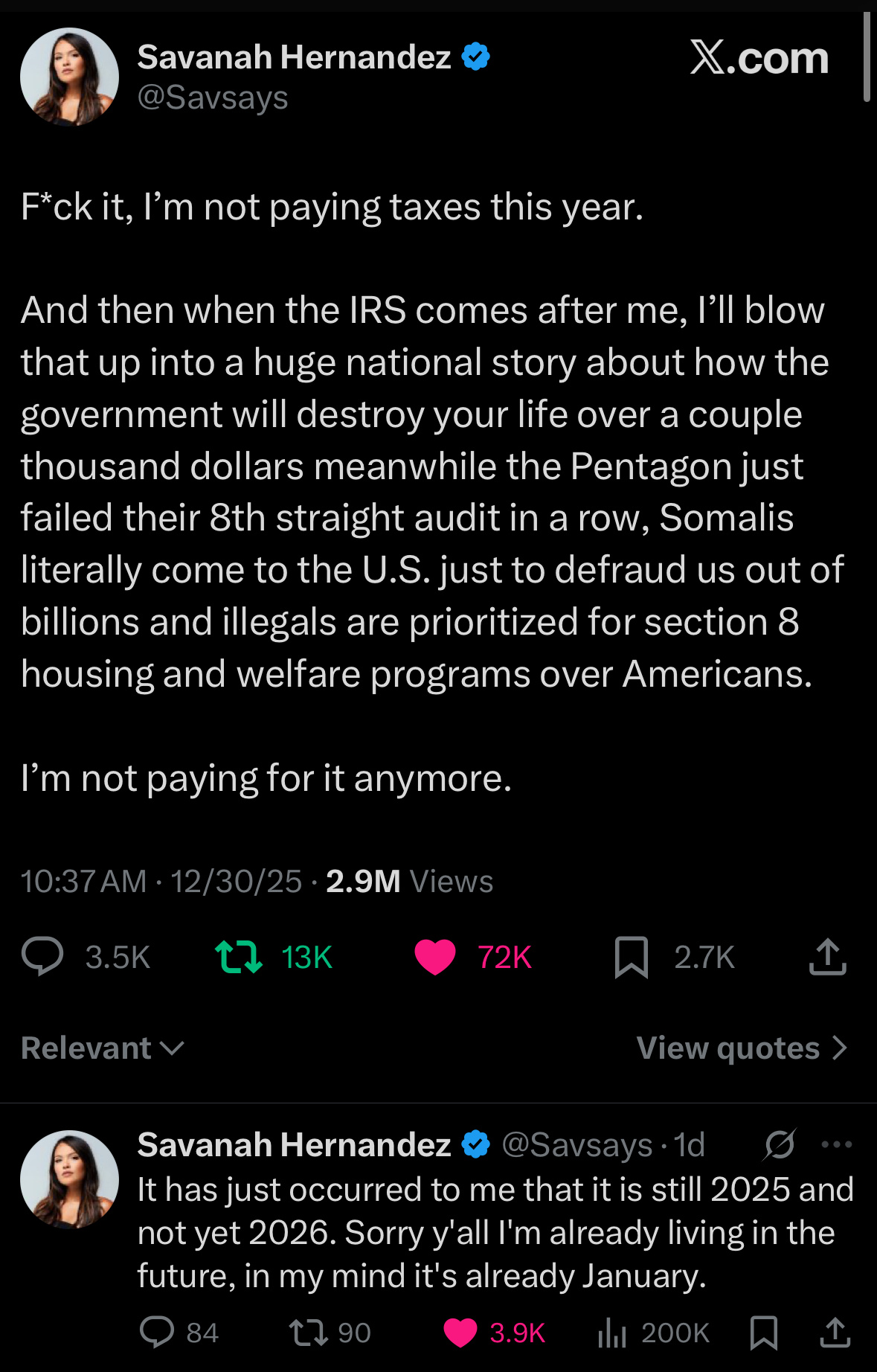Tap the Grok icon on the reply
This screenshot has height=1372, width=877.
click(779, 1144)
